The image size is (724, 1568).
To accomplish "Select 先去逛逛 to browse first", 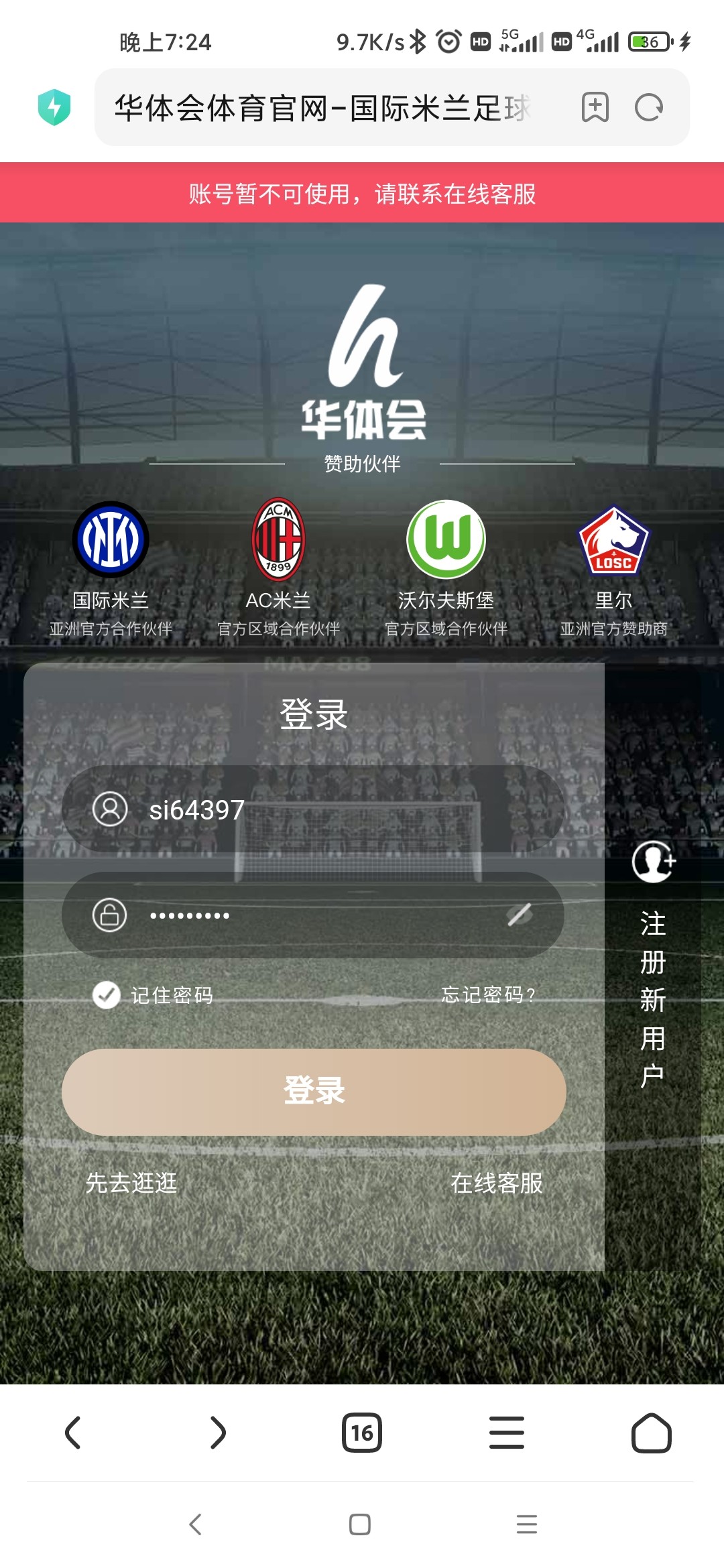I will 131,1183.
